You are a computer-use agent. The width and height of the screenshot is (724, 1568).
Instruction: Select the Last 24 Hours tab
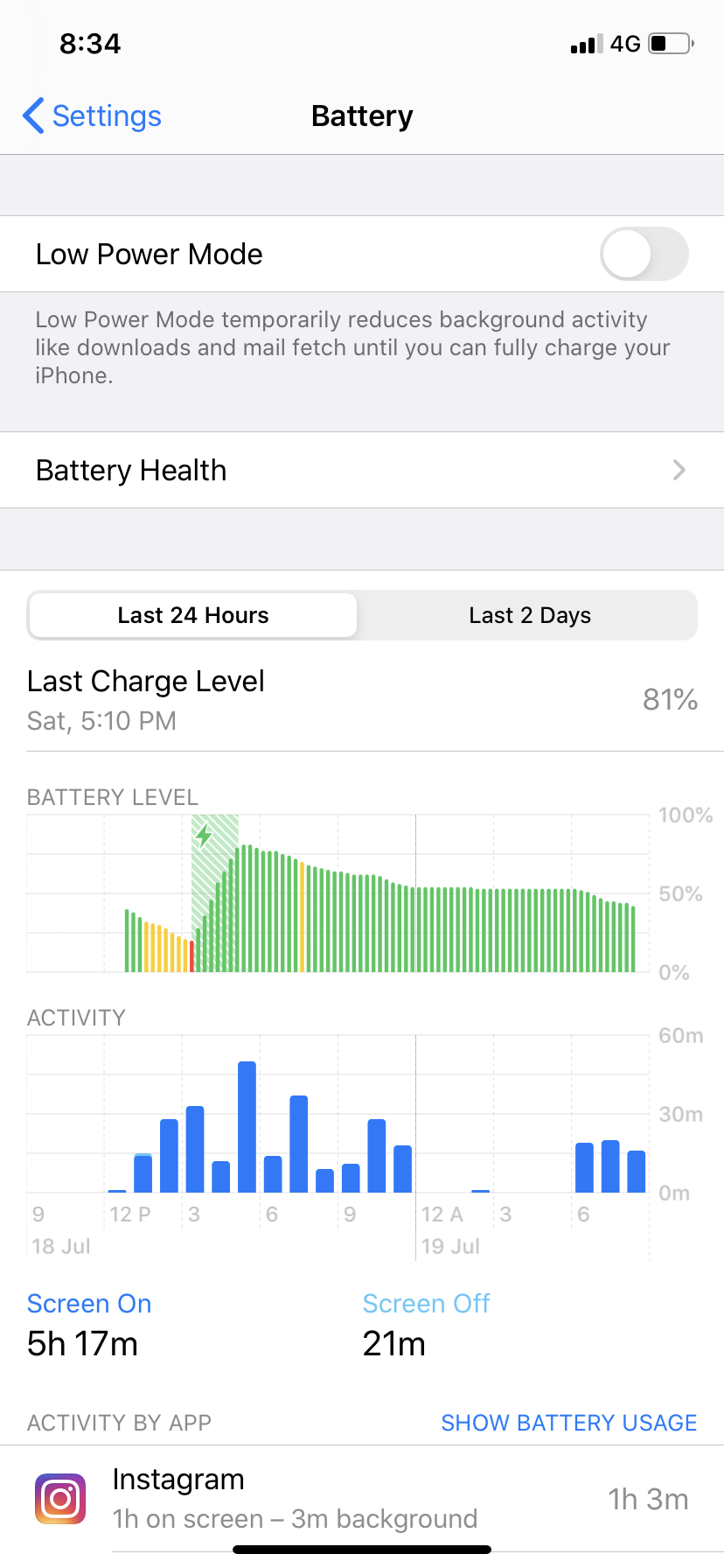pos(193,615)
